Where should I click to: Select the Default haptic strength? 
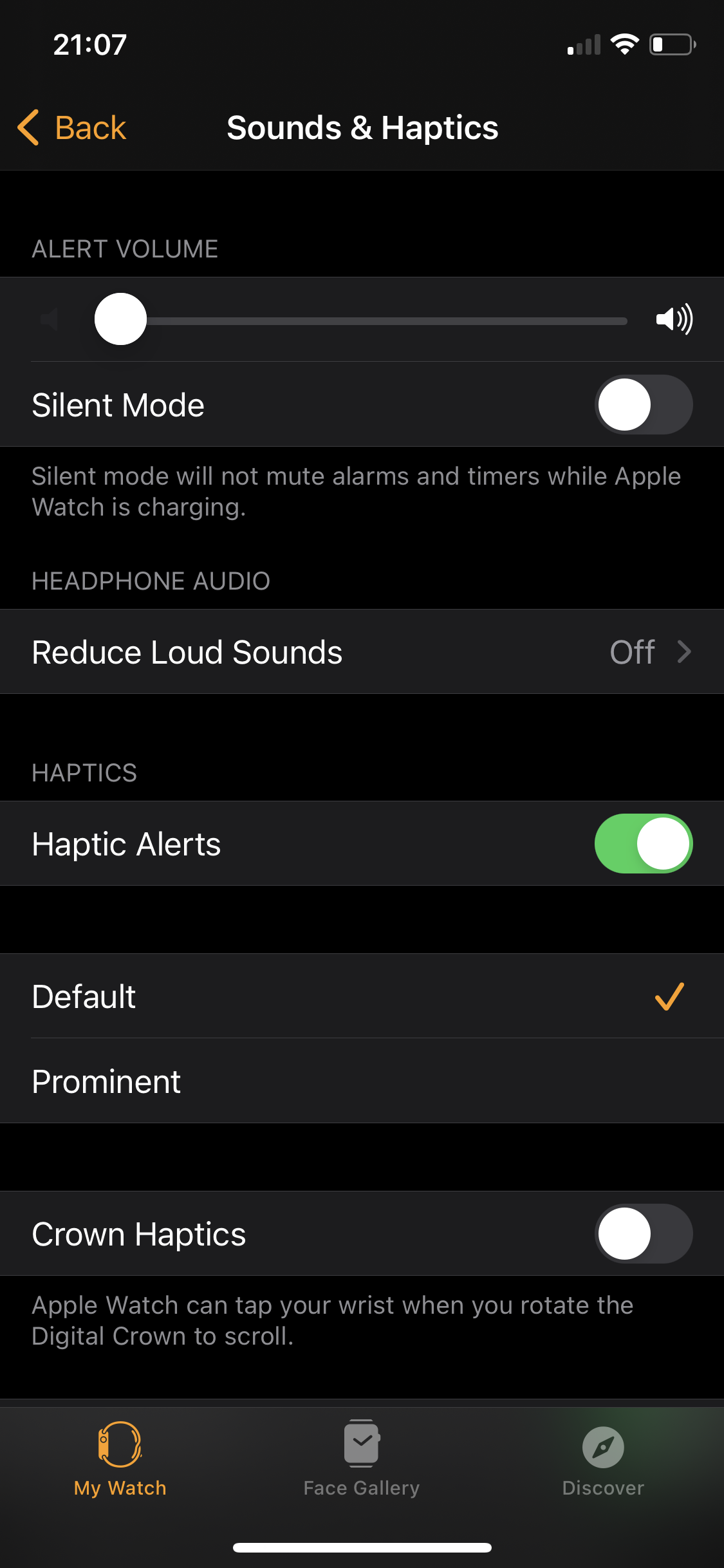point(362,996)
